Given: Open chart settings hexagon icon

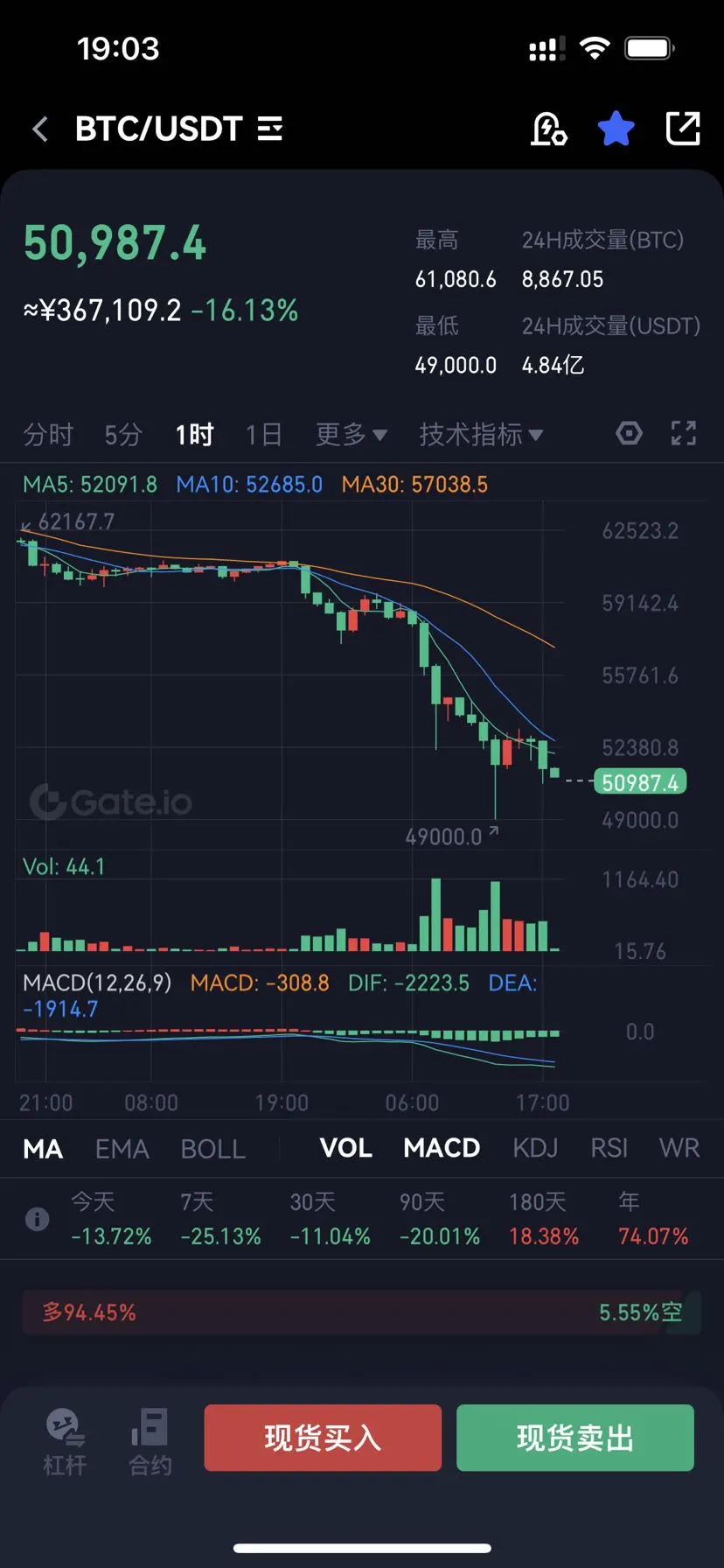Looking at the screenshot, I should [629, 433].
